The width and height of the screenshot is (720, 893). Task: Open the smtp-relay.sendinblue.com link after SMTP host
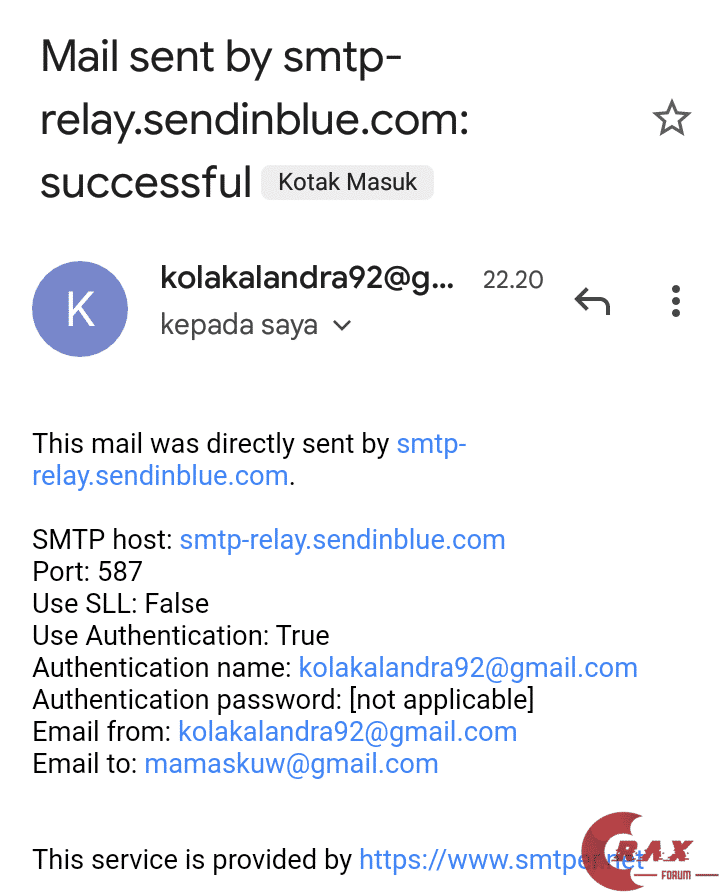coord(342,540)
